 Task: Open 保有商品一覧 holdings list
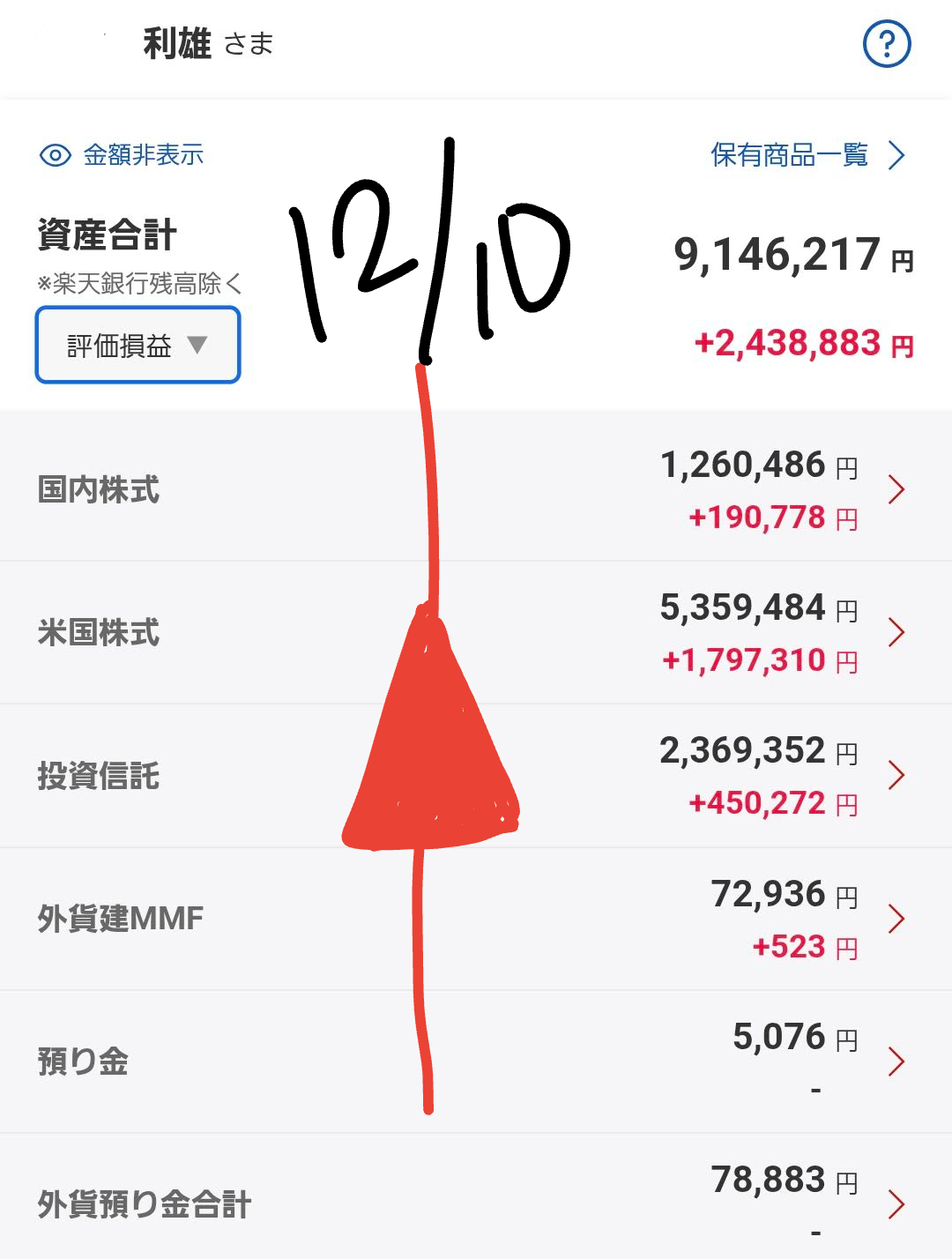tap(807, 155)
